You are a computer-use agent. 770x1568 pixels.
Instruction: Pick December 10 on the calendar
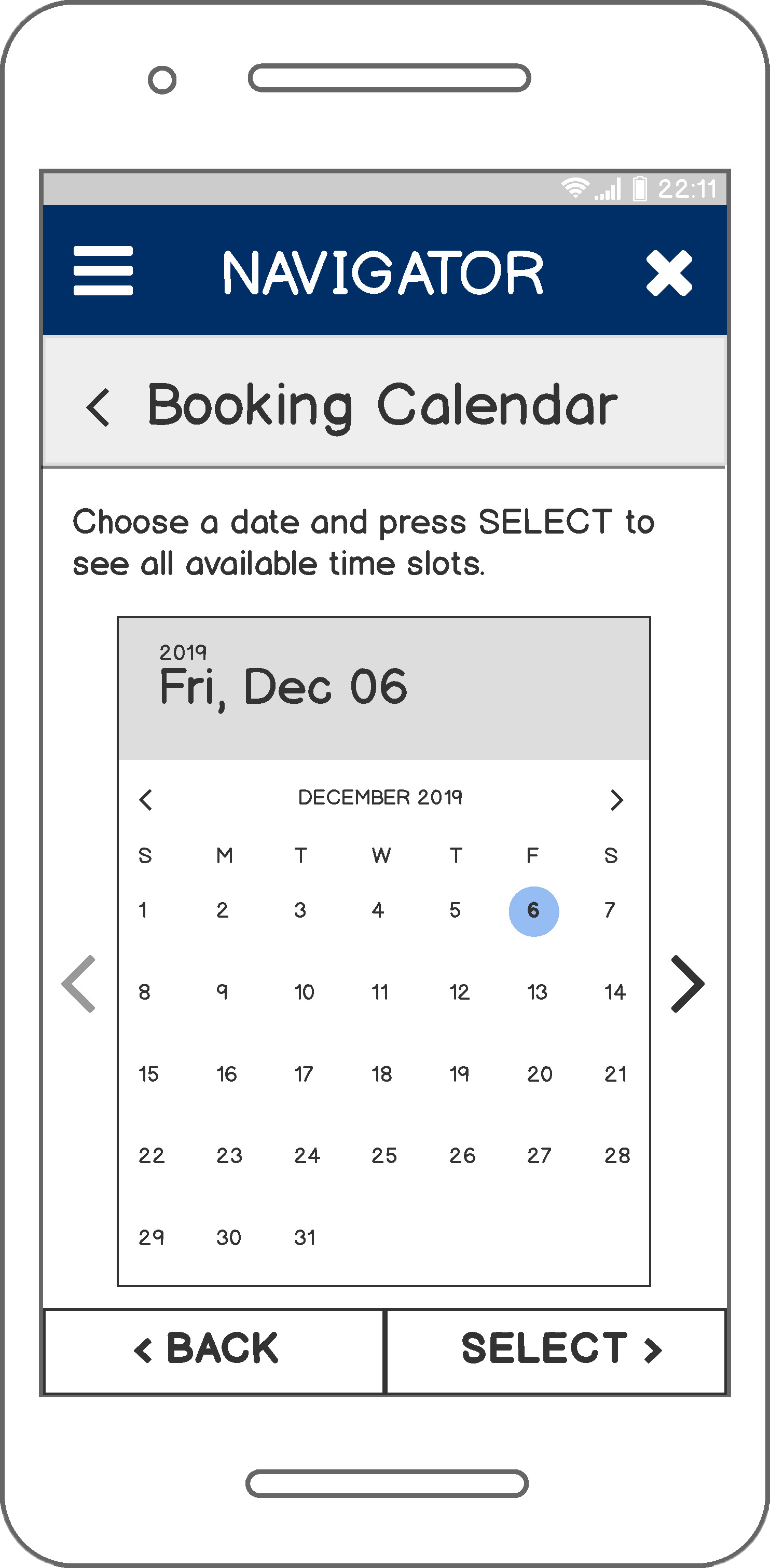coord(304,992)
